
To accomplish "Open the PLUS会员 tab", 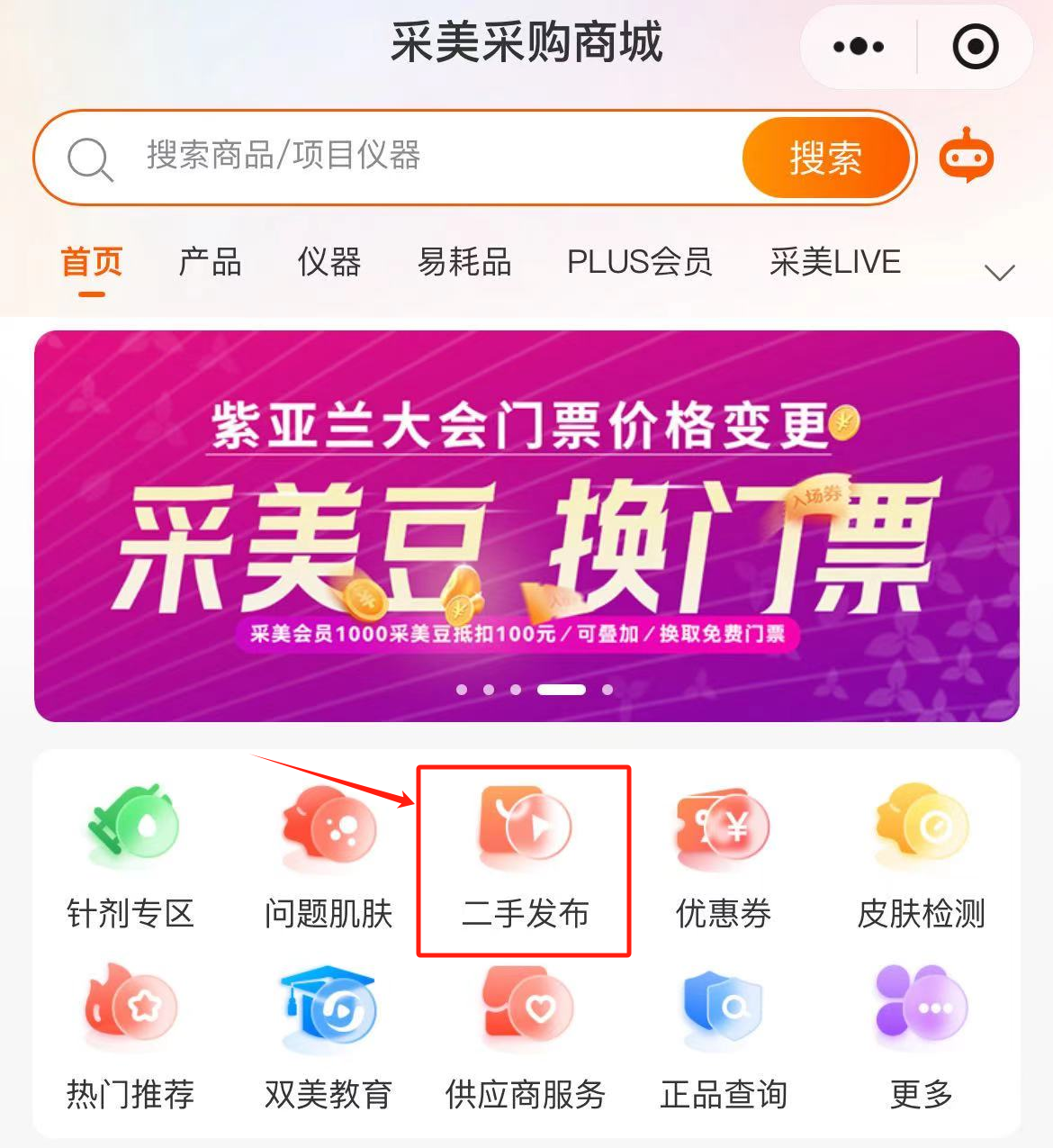I will coord(639,262).
